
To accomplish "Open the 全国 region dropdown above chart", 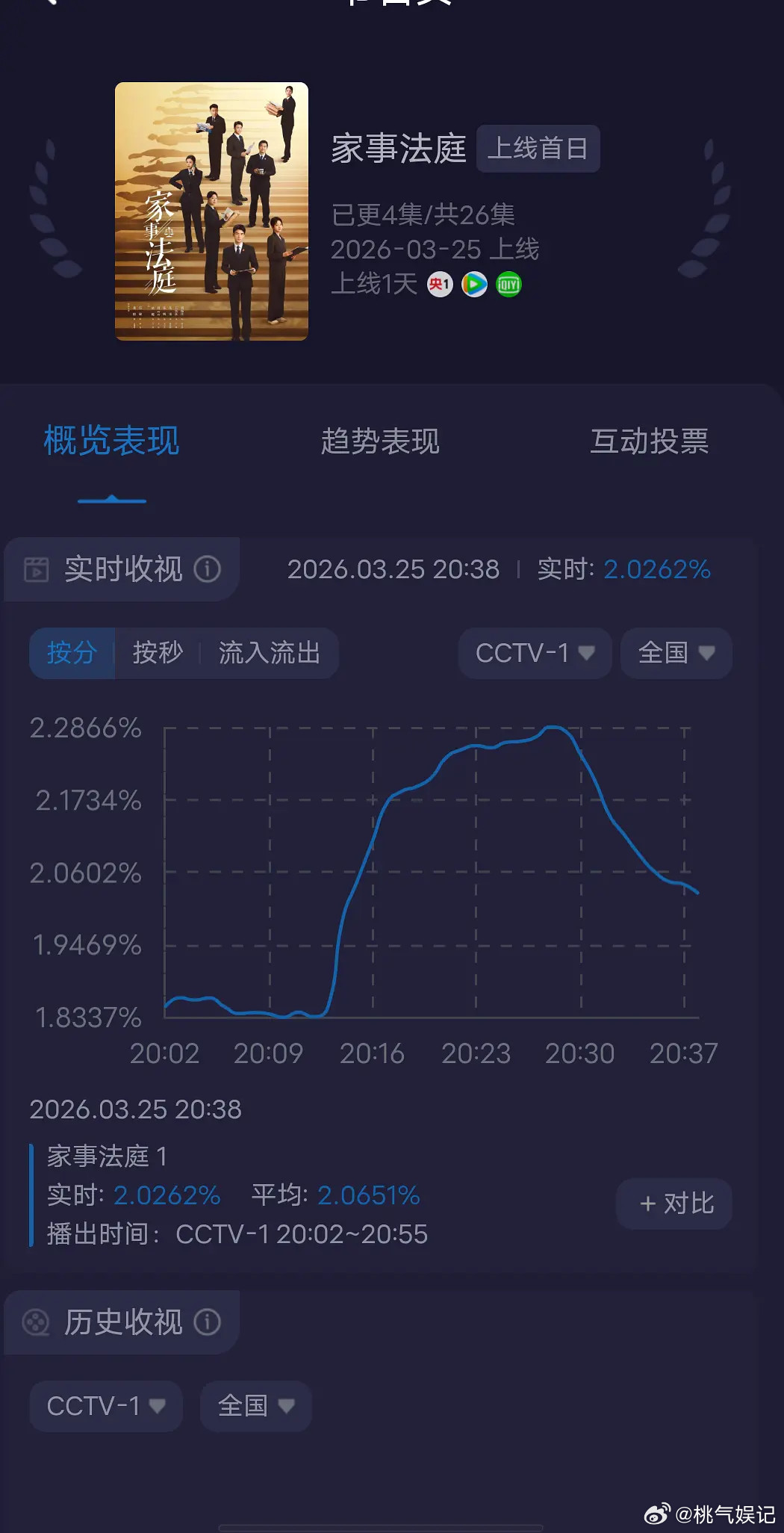I will pyautogui.click(x=675, y=653).
